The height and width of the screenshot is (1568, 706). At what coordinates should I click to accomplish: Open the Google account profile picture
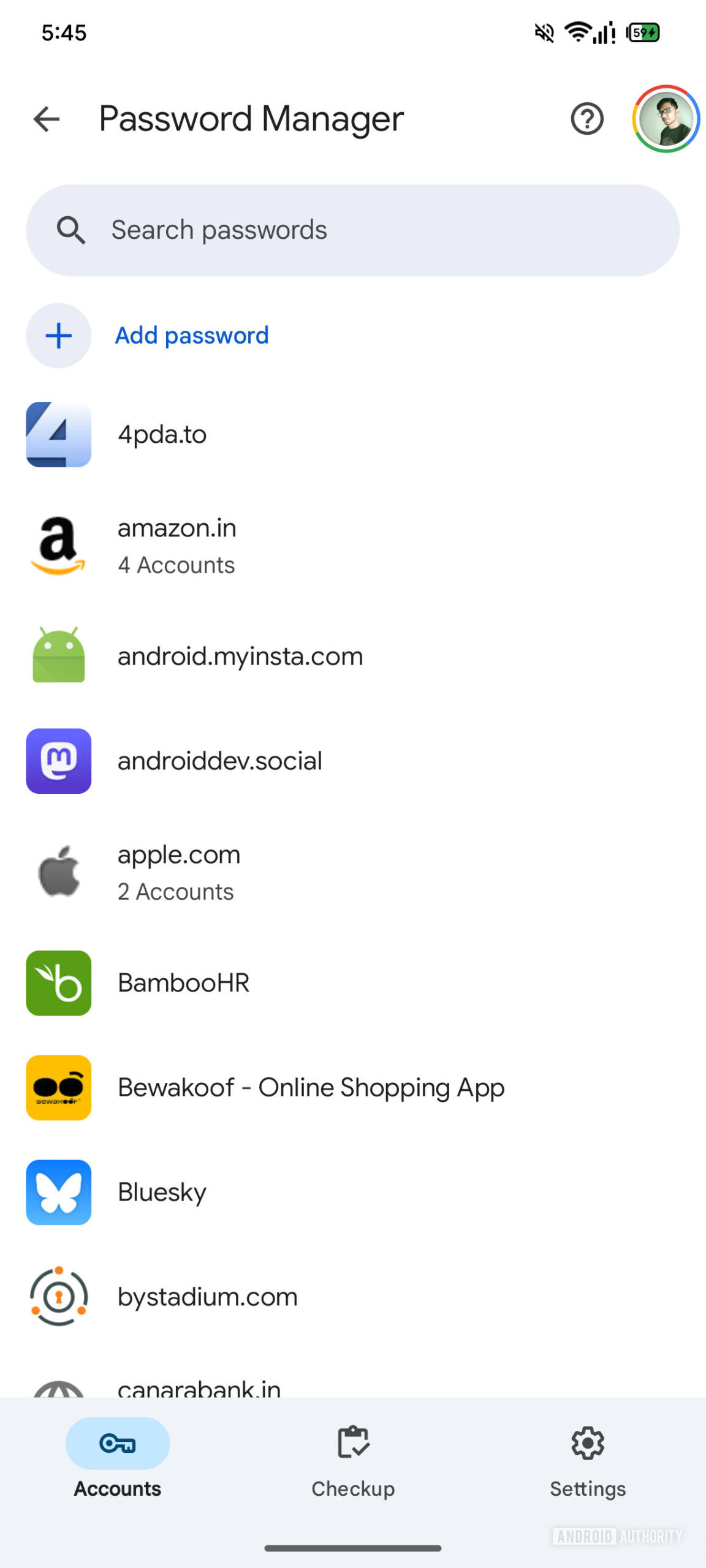coord(666,119)
